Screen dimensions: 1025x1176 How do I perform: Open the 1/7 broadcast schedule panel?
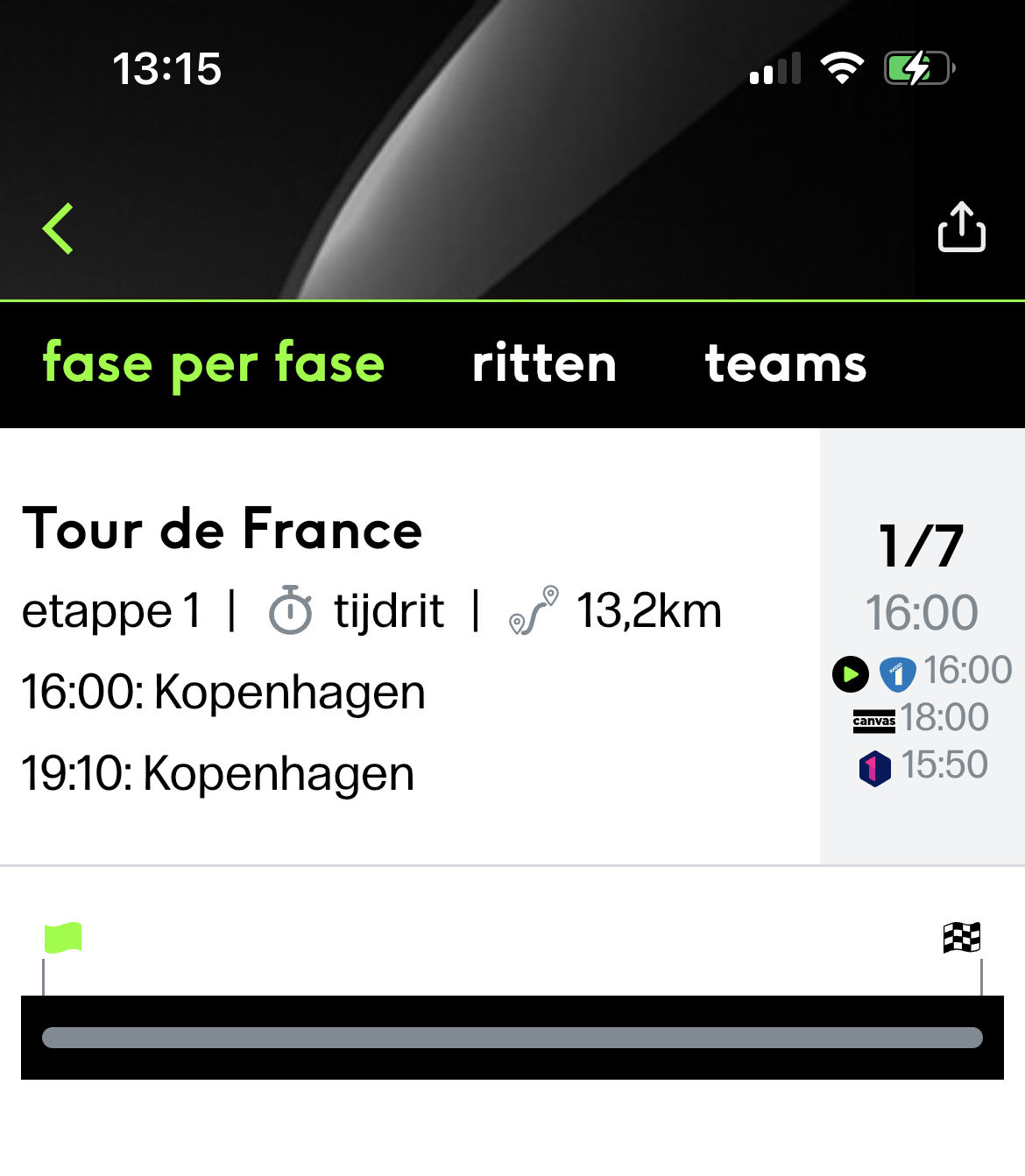click(922, 546)
